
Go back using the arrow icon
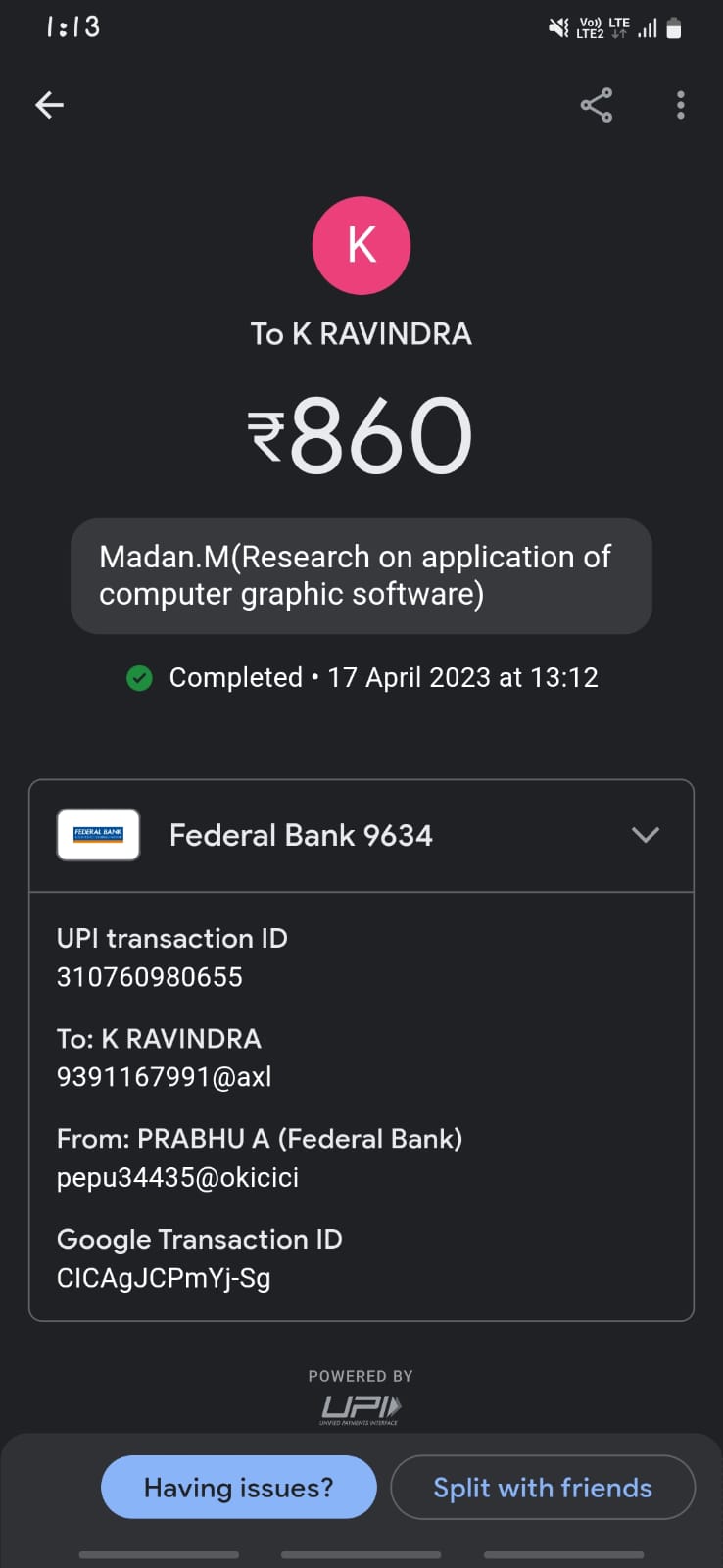49,105
